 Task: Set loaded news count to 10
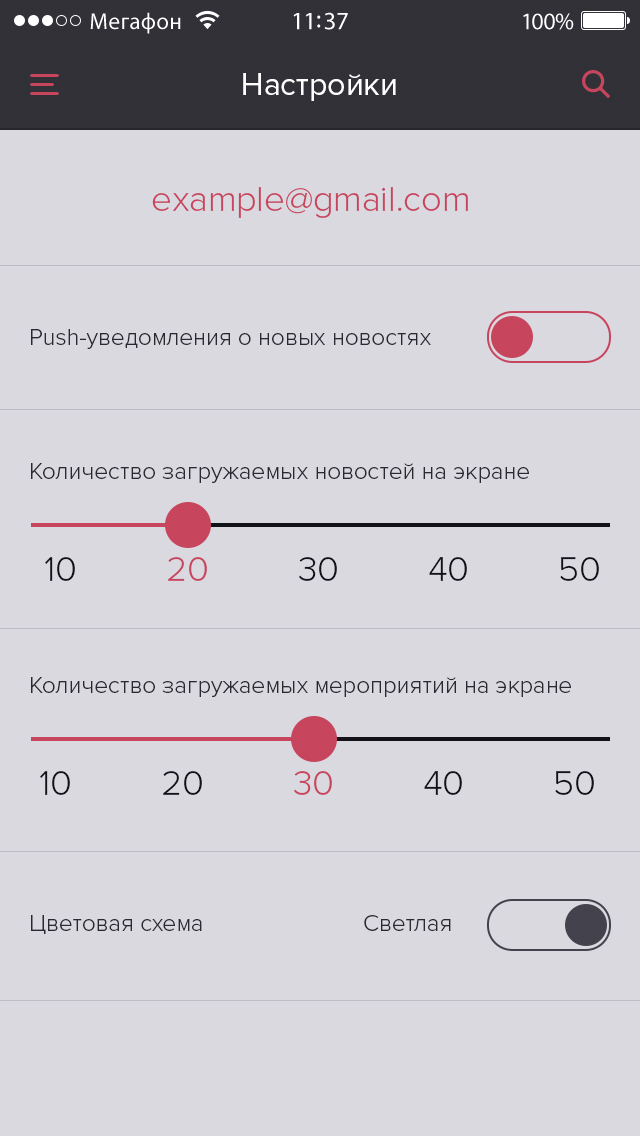click(59, 569)
